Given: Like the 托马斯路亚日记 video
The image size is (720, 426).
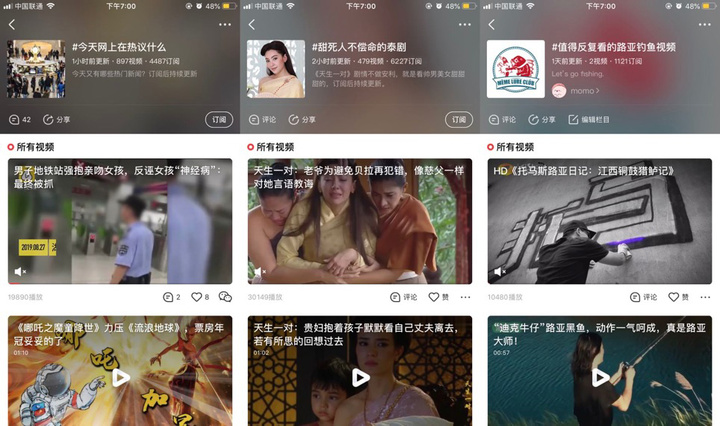Looking at the screenshot, I should pyautogui.click(x=678, y=297).
